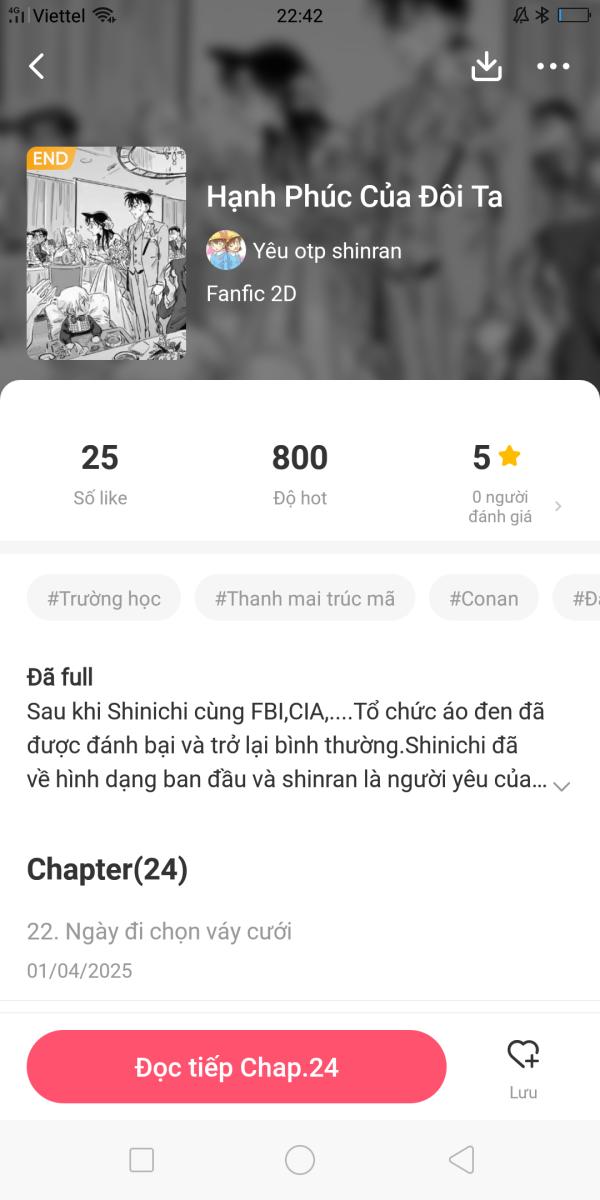This screenshot has height=1200, width=600.
Task: Open chapter 22 Ngày đi chọn váy cưới
Action: pyautogui.click(x=160, y=932)
